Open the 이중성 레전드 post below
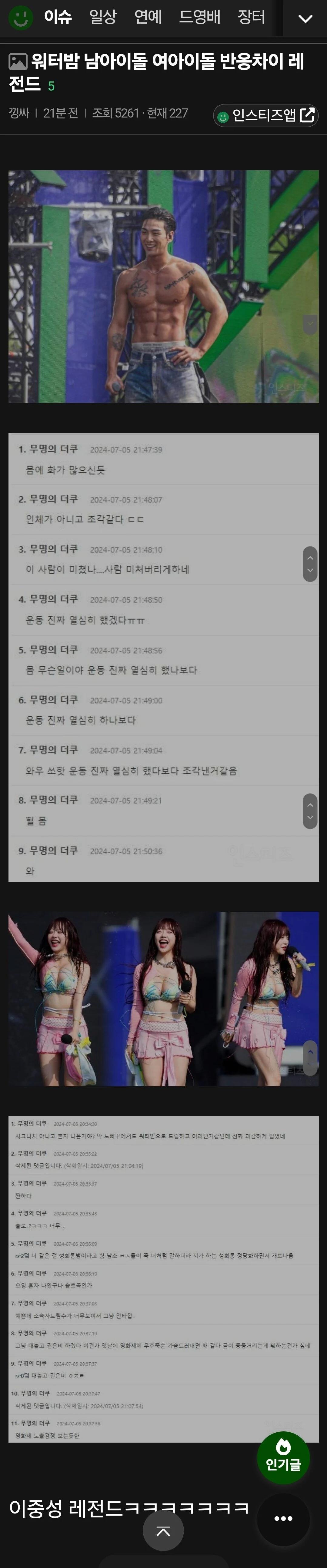 click(128, 1508)
